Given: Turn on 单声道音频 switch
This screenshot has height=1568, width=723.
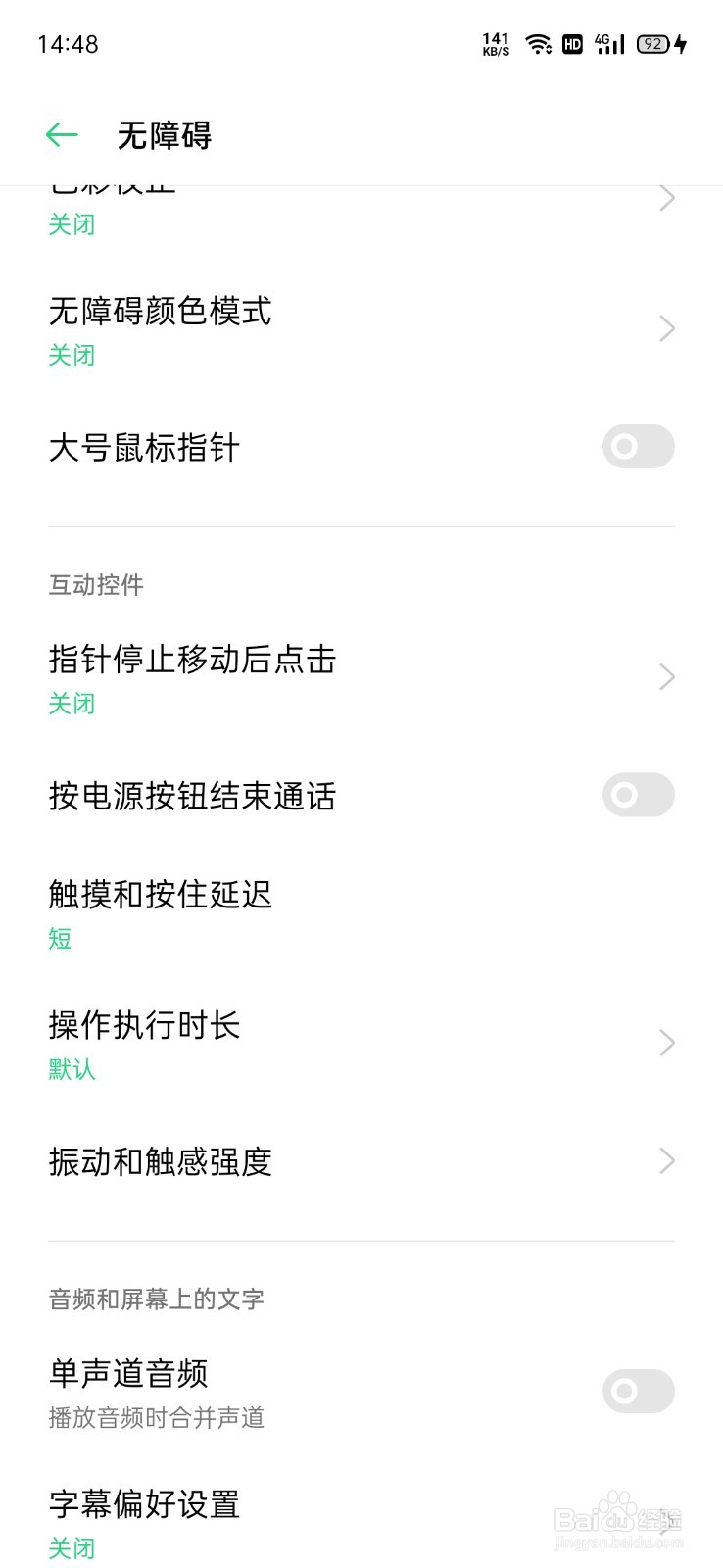Looking at the screenshot, I should tap(638, 1392).
